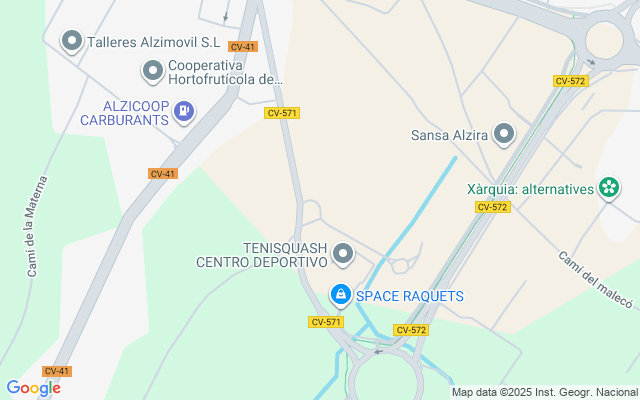640x400 pixels.
Task: Select Cooperativa Hortofrutícola marker
Action: coord(152,70)
